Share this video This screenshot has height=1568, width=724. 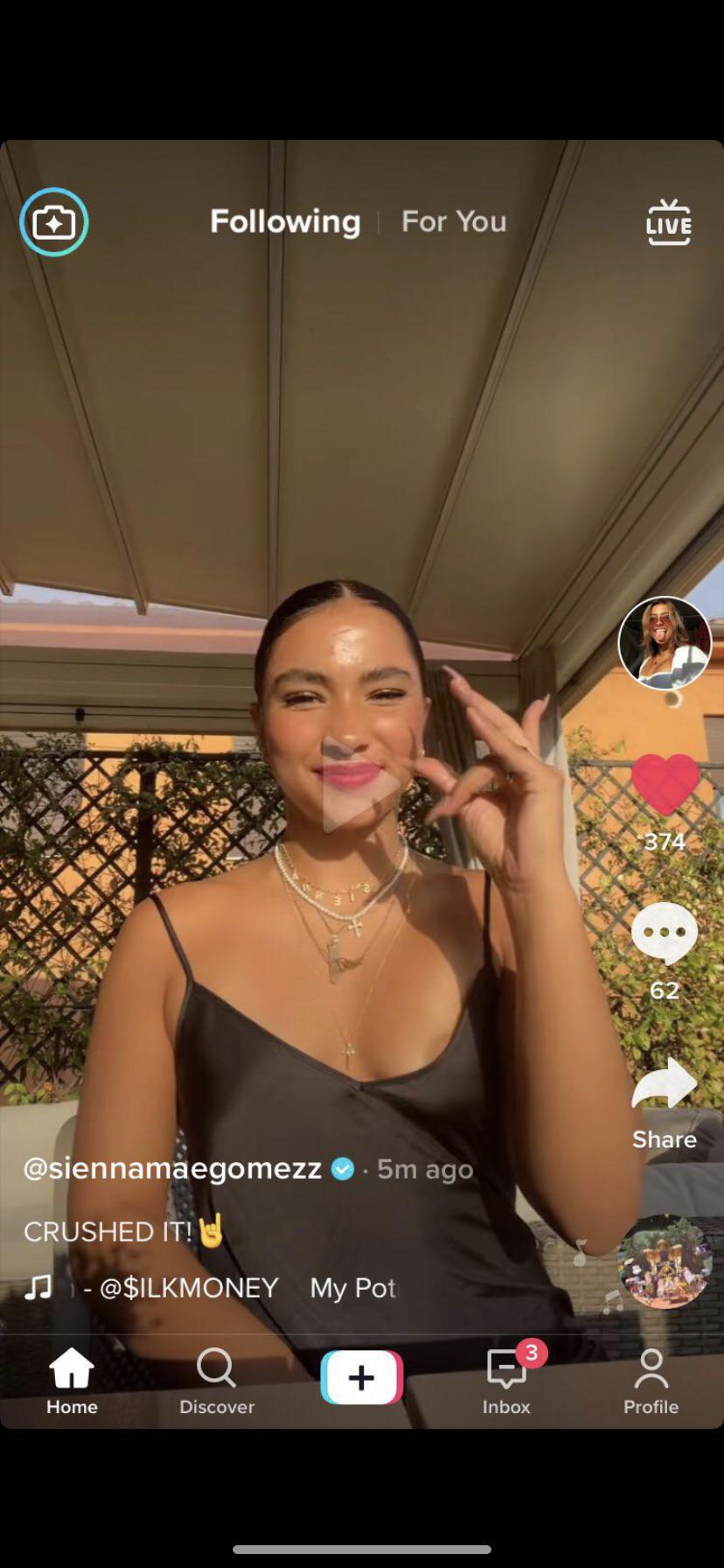665,1085
